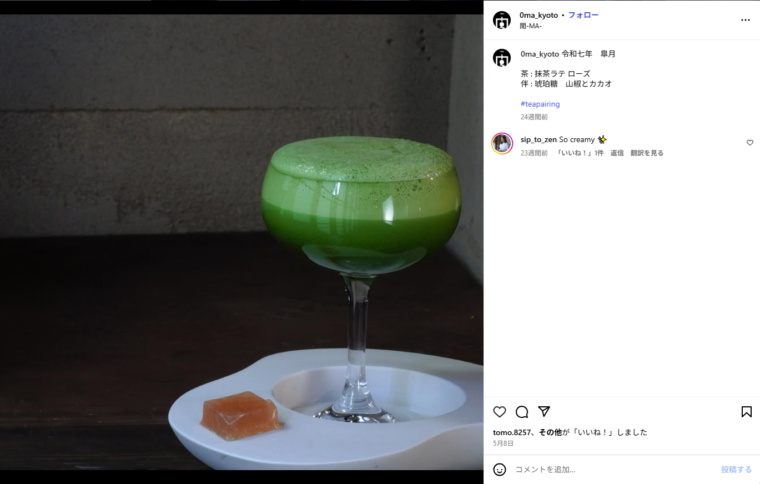
Task: Tap the comment bubble icon under the post
Action: pyautogui.click(x=522, y=411)
